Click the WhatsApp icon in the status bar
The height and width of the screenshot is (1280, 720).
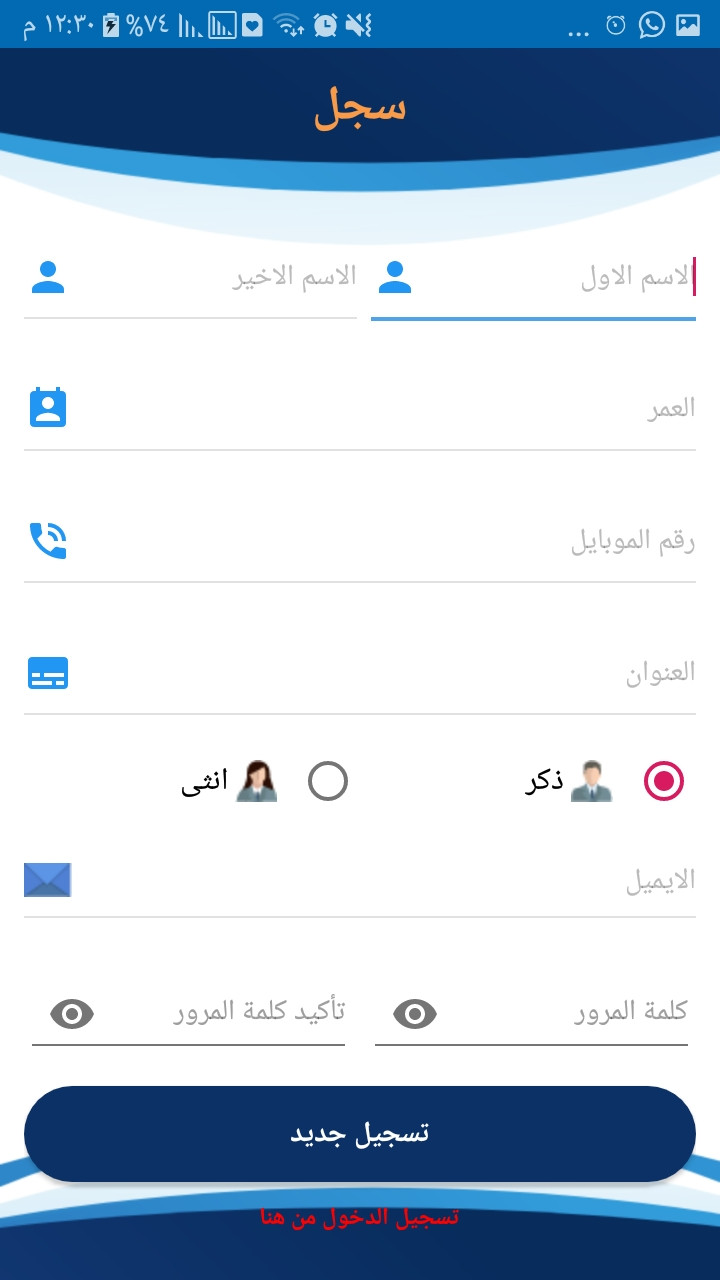click(650, 25)
